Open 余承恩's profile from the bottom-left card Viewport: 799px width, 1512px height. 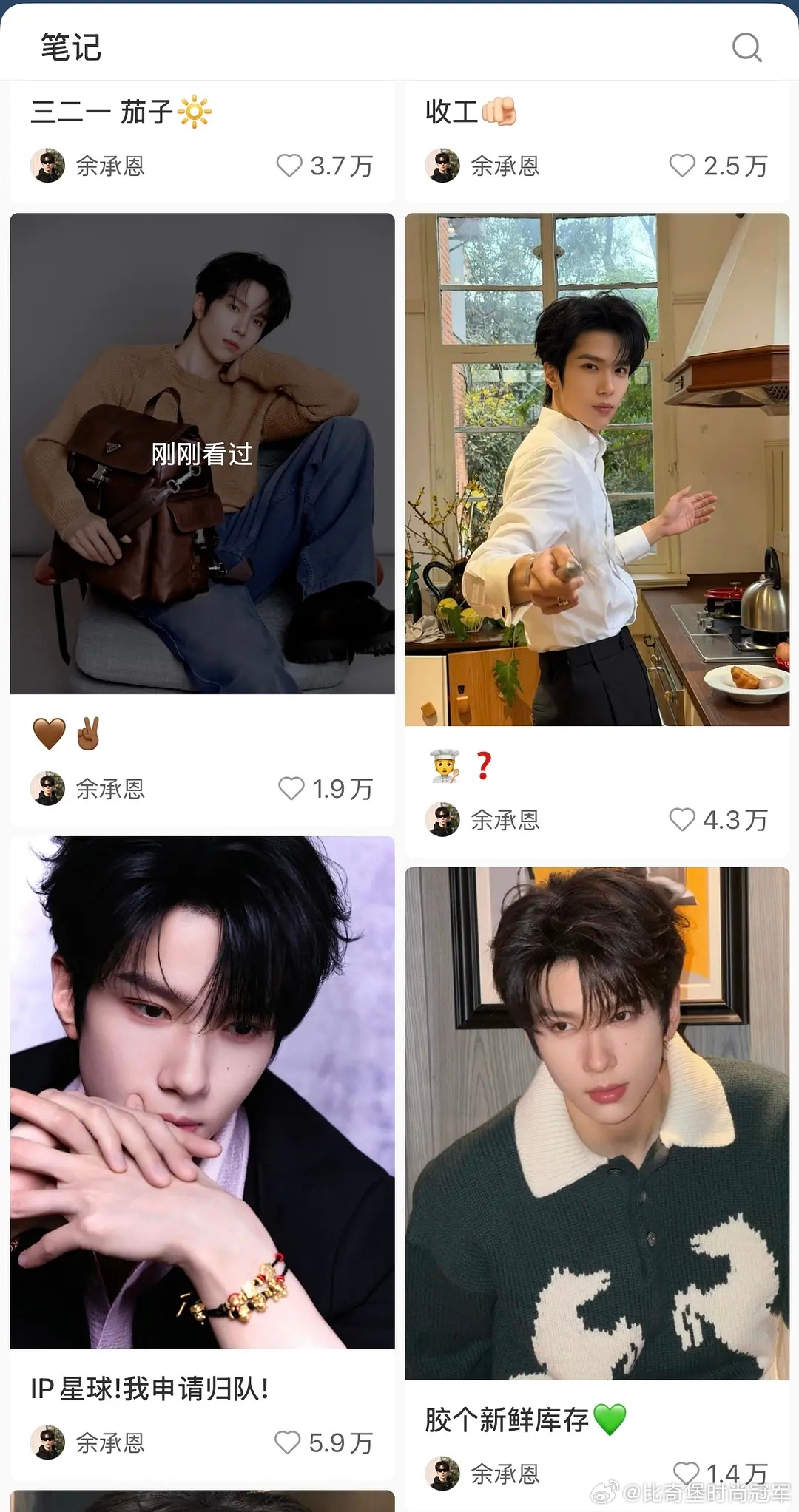(x=47, y=1442)
